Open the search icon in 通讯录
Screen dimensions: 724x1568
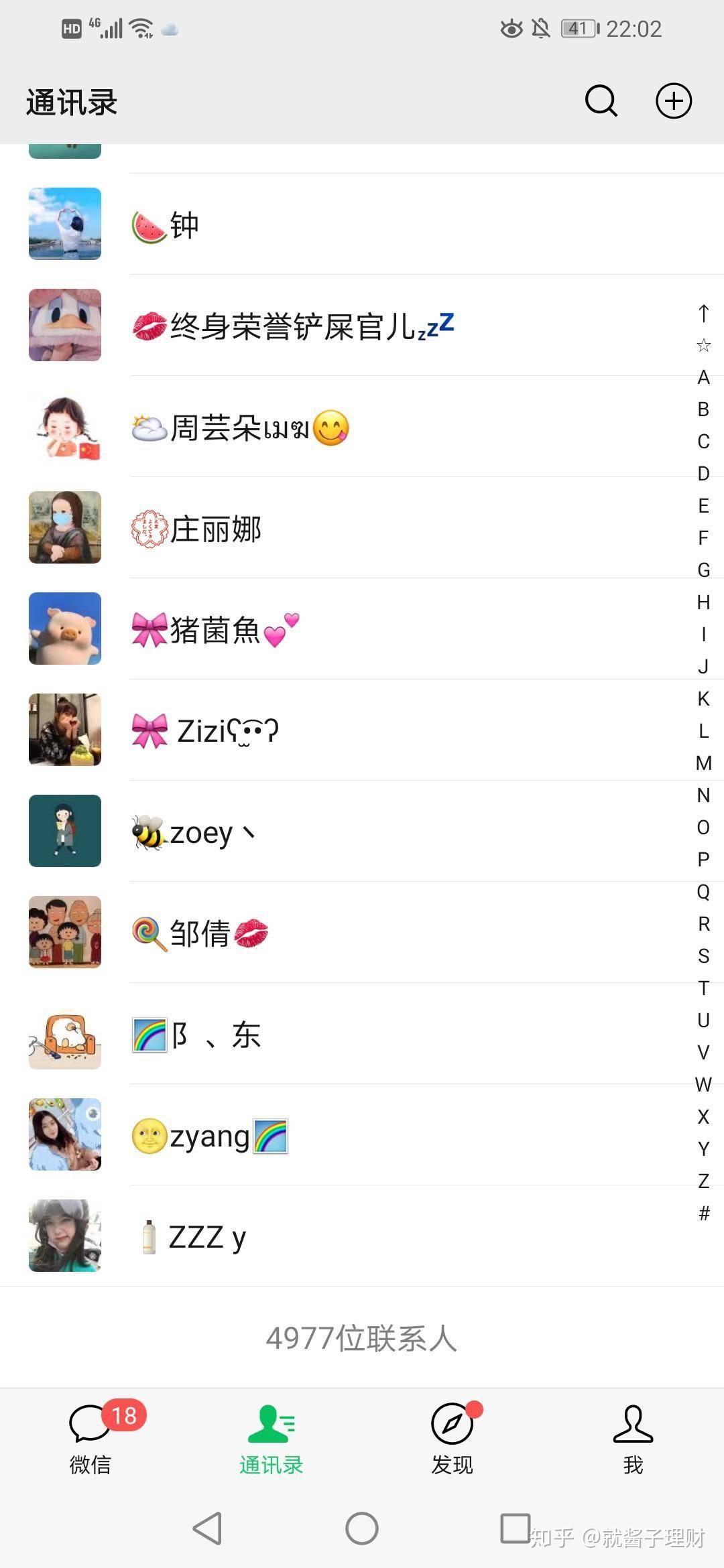(x=601, y=101)
